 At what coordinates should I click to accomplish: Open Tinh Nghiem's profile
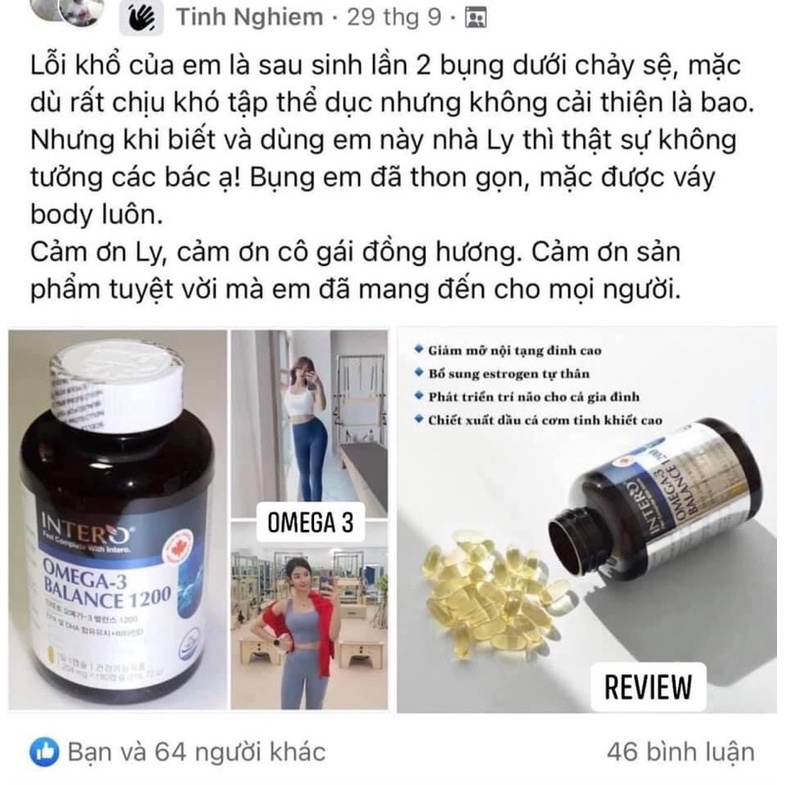[x=249, y=17]
